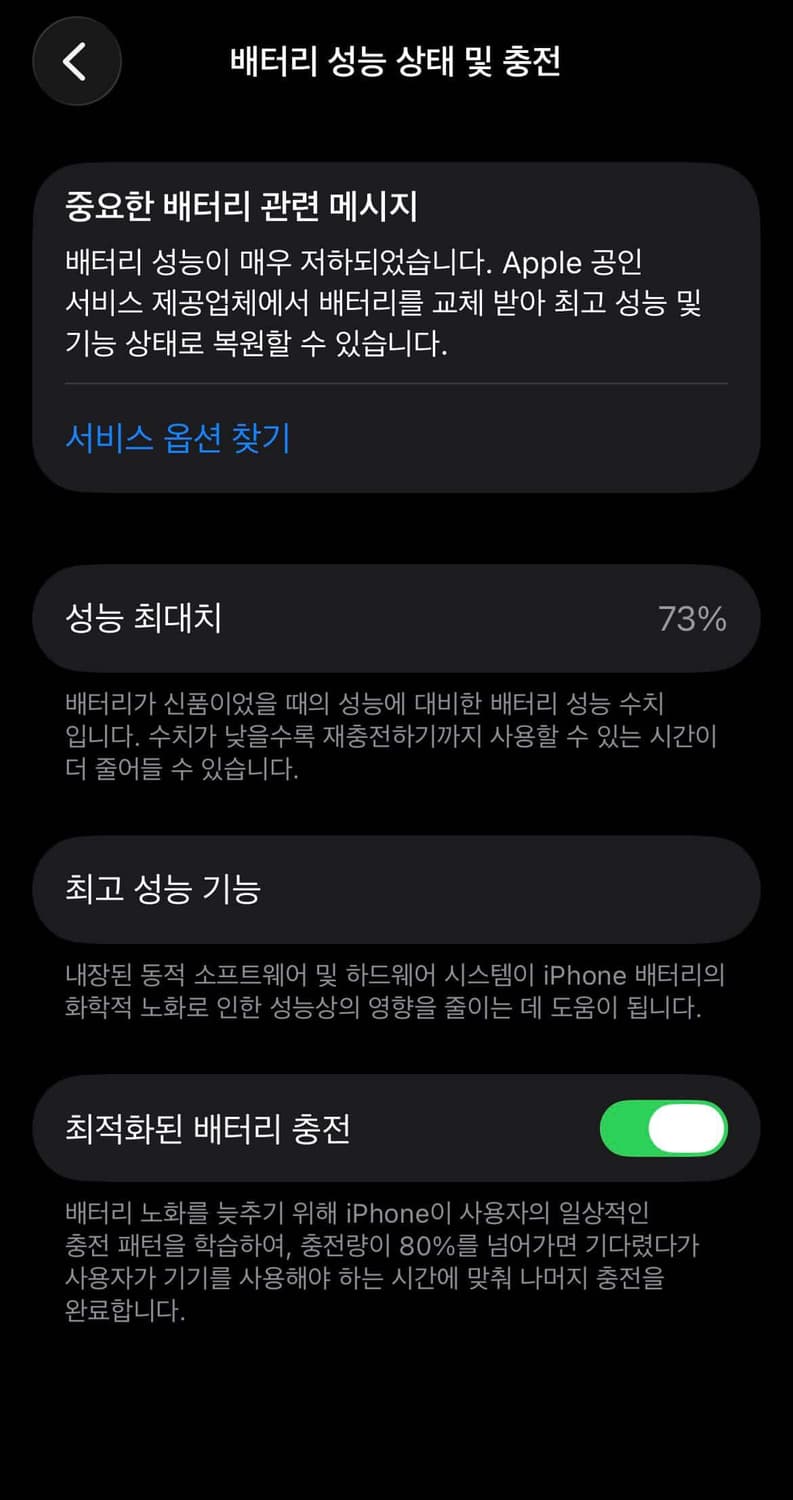This screenshot has height=1500, width=793.
Task: Open peak performance capability section
Action: pyautogui.click(x=396, y=889)
